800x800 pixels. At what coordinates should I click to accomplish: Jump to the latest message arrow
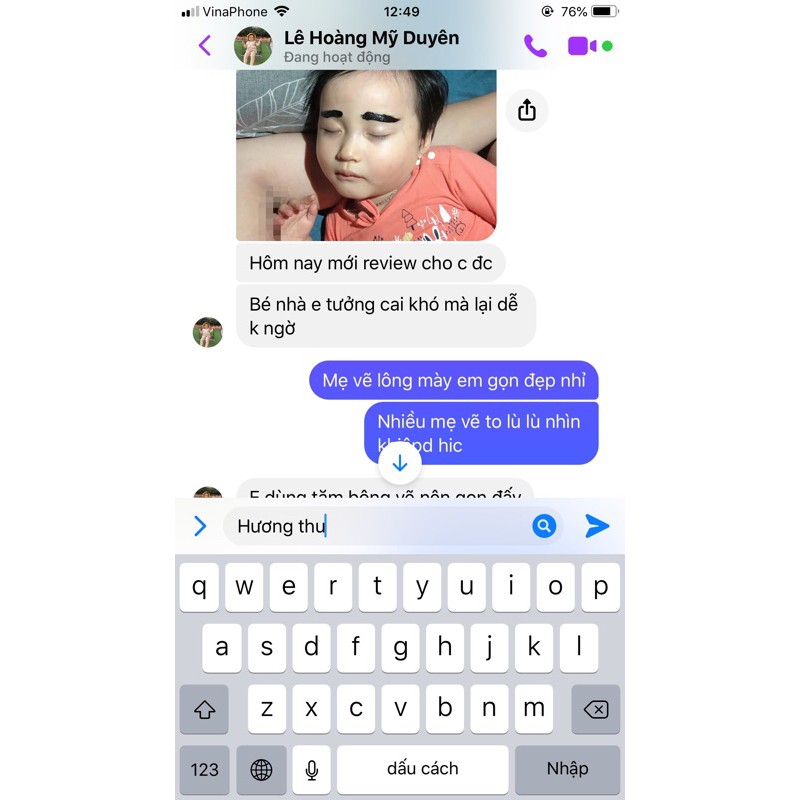click(400, 463)
